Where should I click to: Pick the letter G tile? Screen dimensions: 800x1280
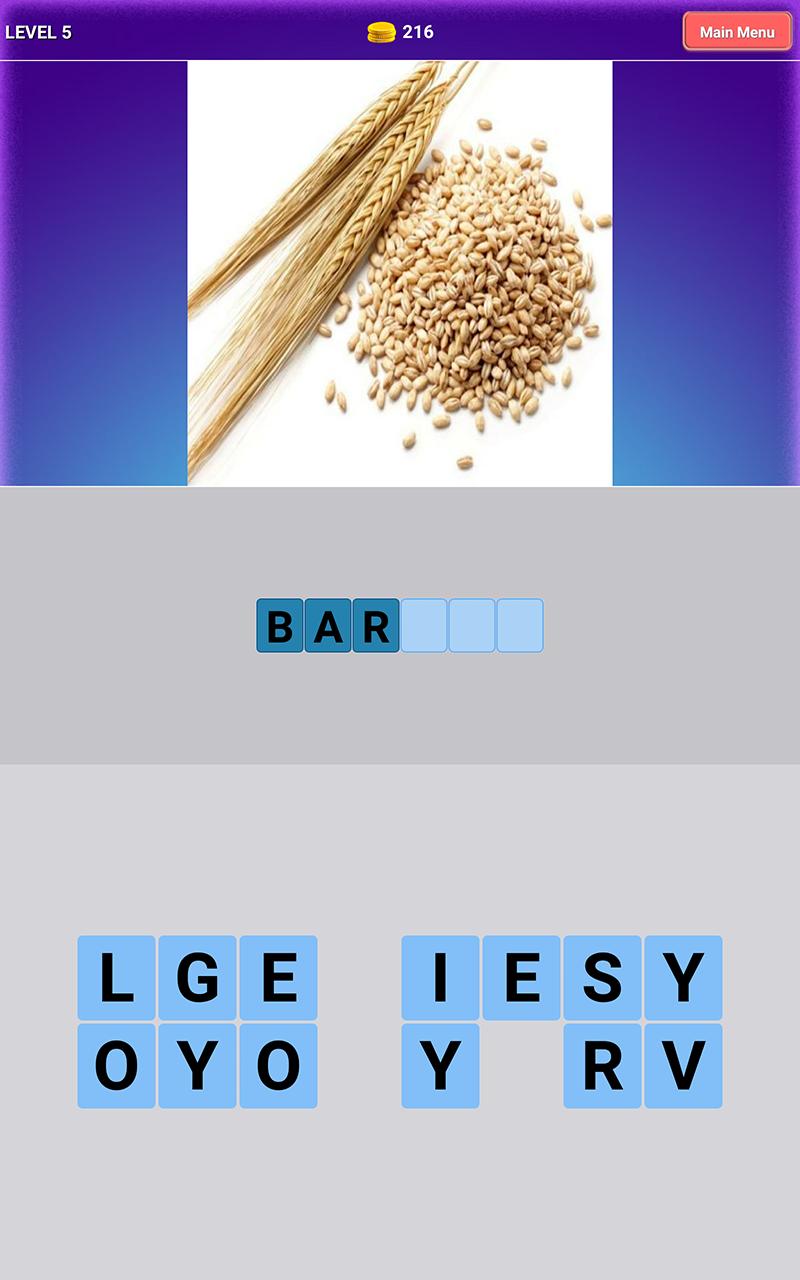click(x=198, y=978)
